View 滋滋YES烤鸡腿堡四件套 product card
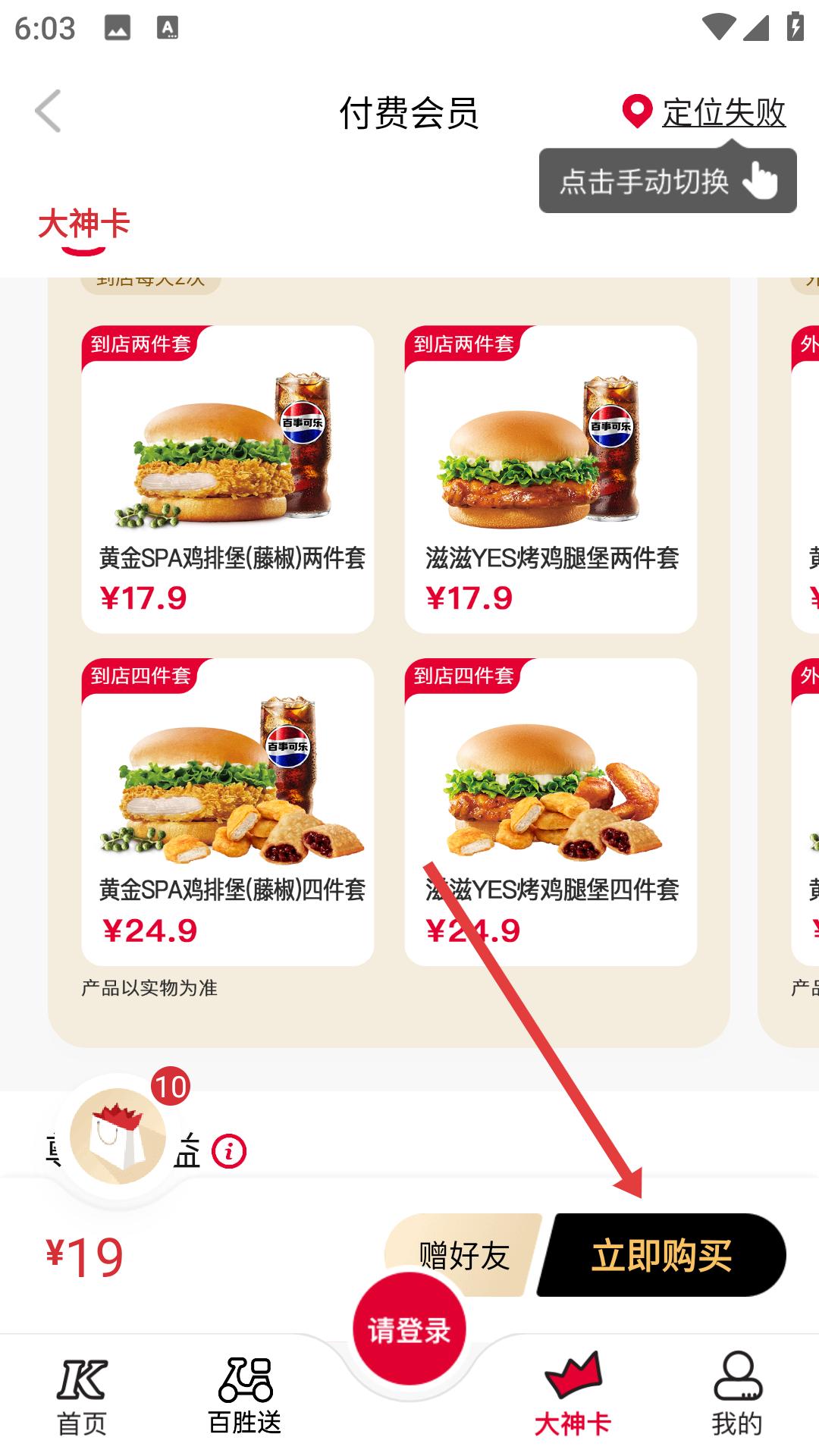 551,811
